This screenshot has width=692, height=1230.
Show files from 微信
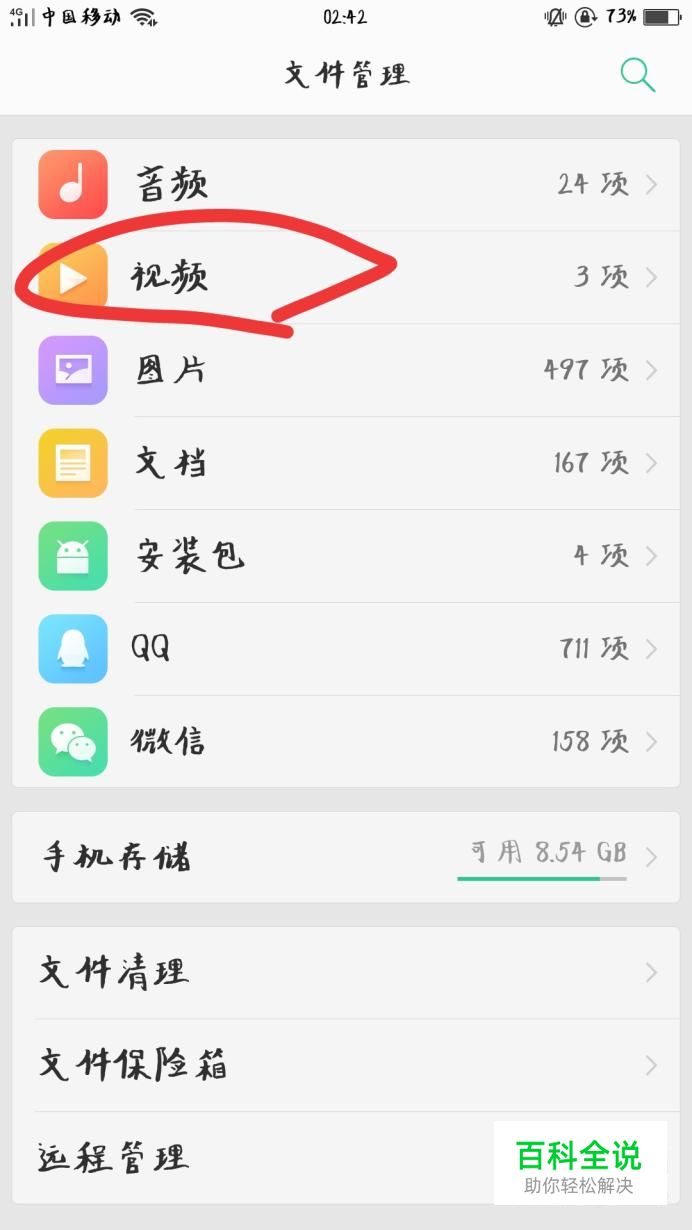click(x=345, y=742)
